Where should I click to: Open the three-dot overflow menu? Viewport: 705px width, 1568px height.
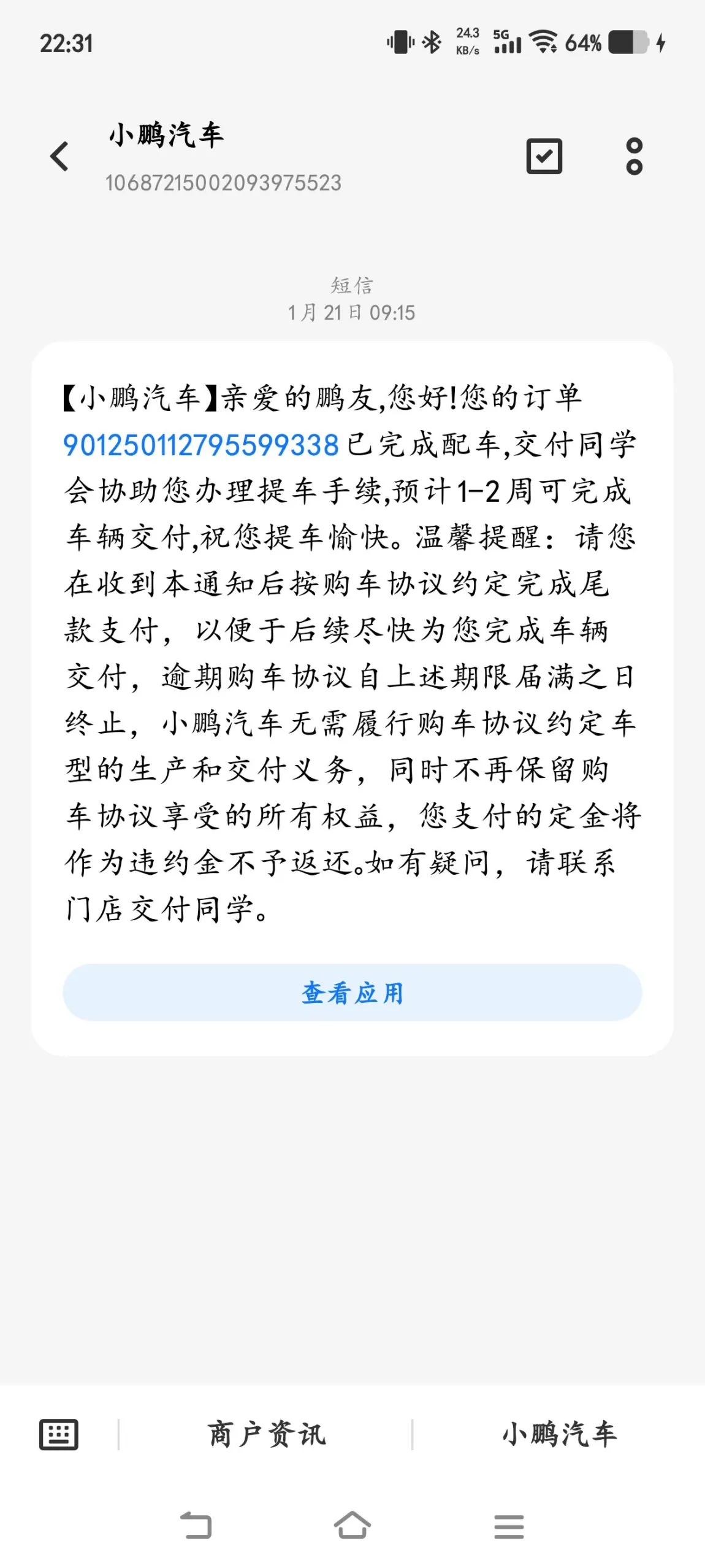(x=634, y=156)
